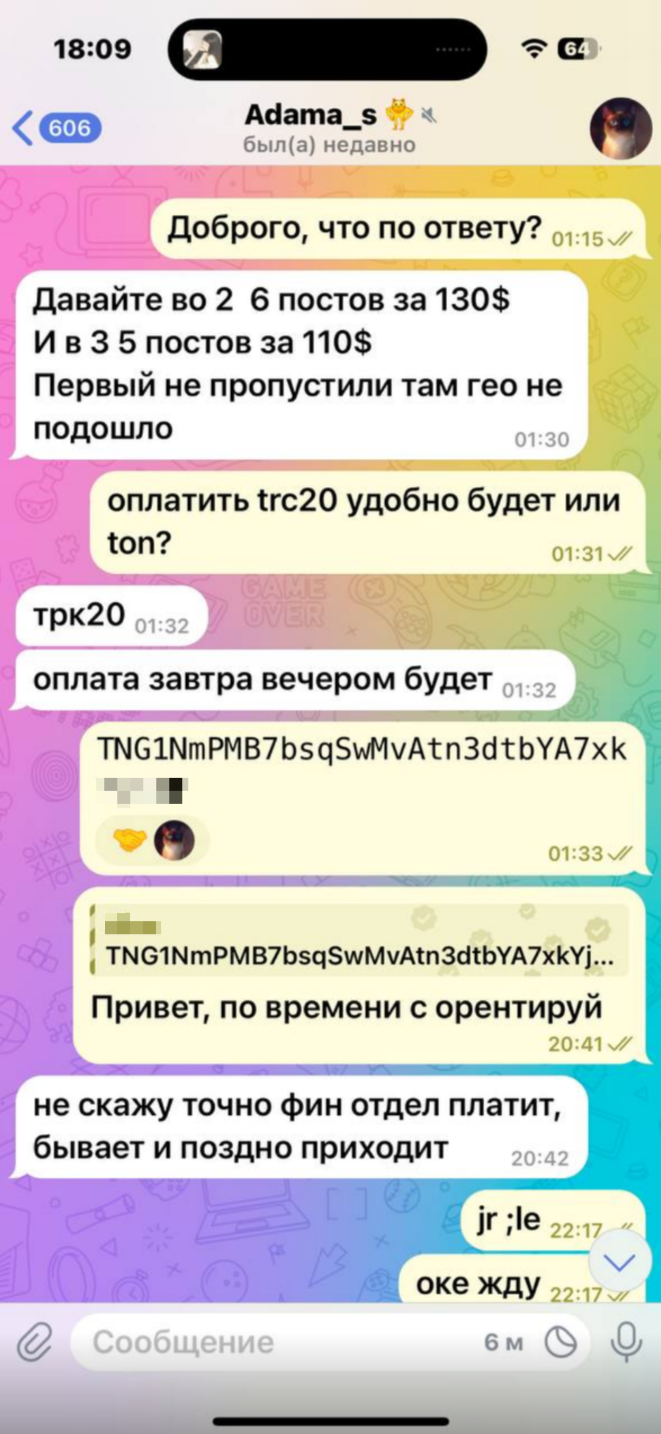Jump to latest messages with down arrow

click(620, 1263)
